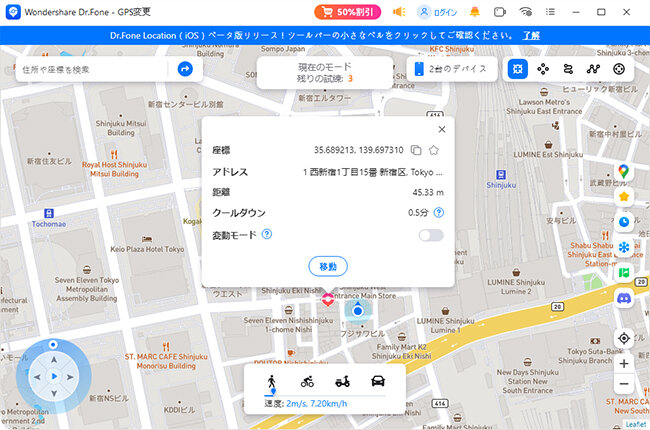Zoom in on the map
The width and height of the screenshot is (650, 430).
point(624,363)
